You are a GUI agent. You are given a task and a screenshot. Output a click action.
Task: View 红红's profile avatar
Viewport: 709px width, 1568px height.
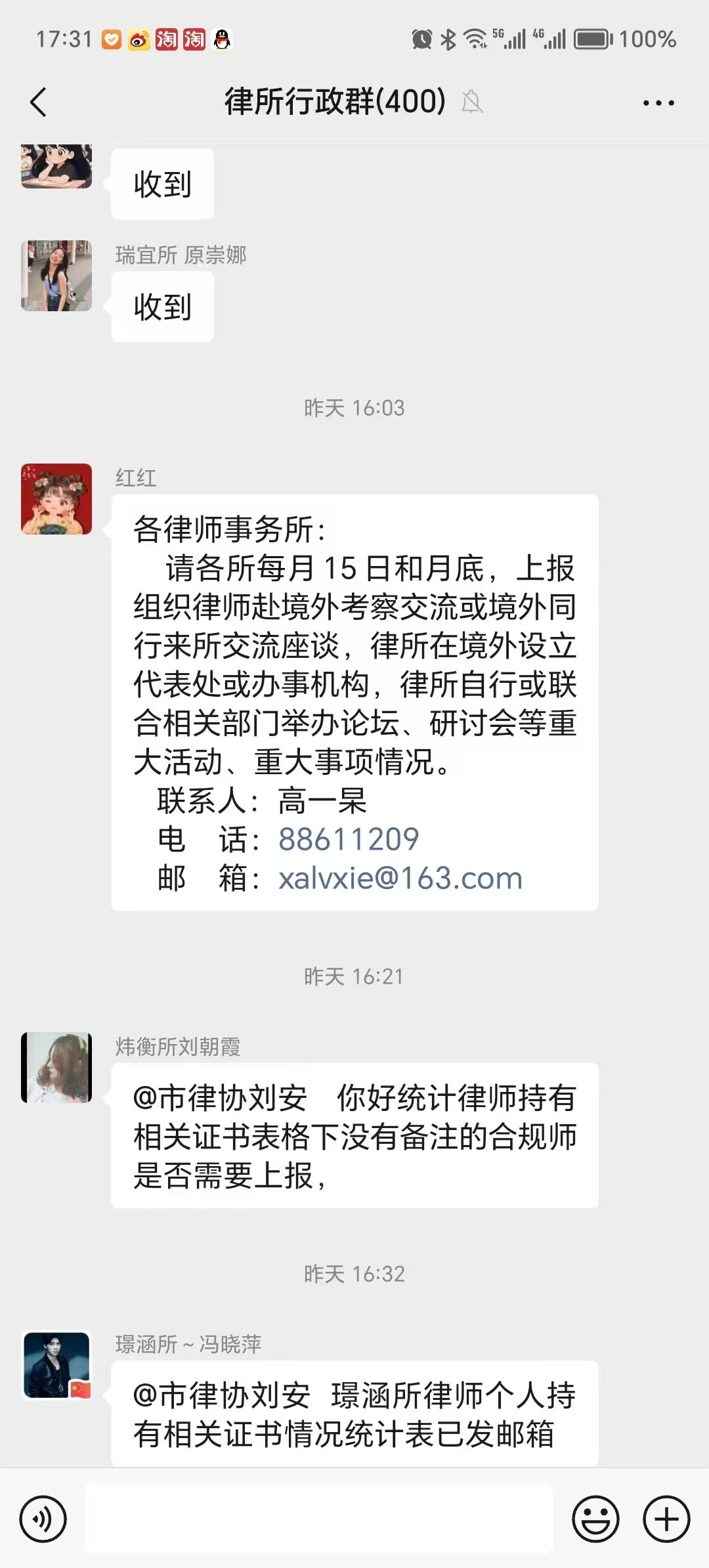coord(56,499)
